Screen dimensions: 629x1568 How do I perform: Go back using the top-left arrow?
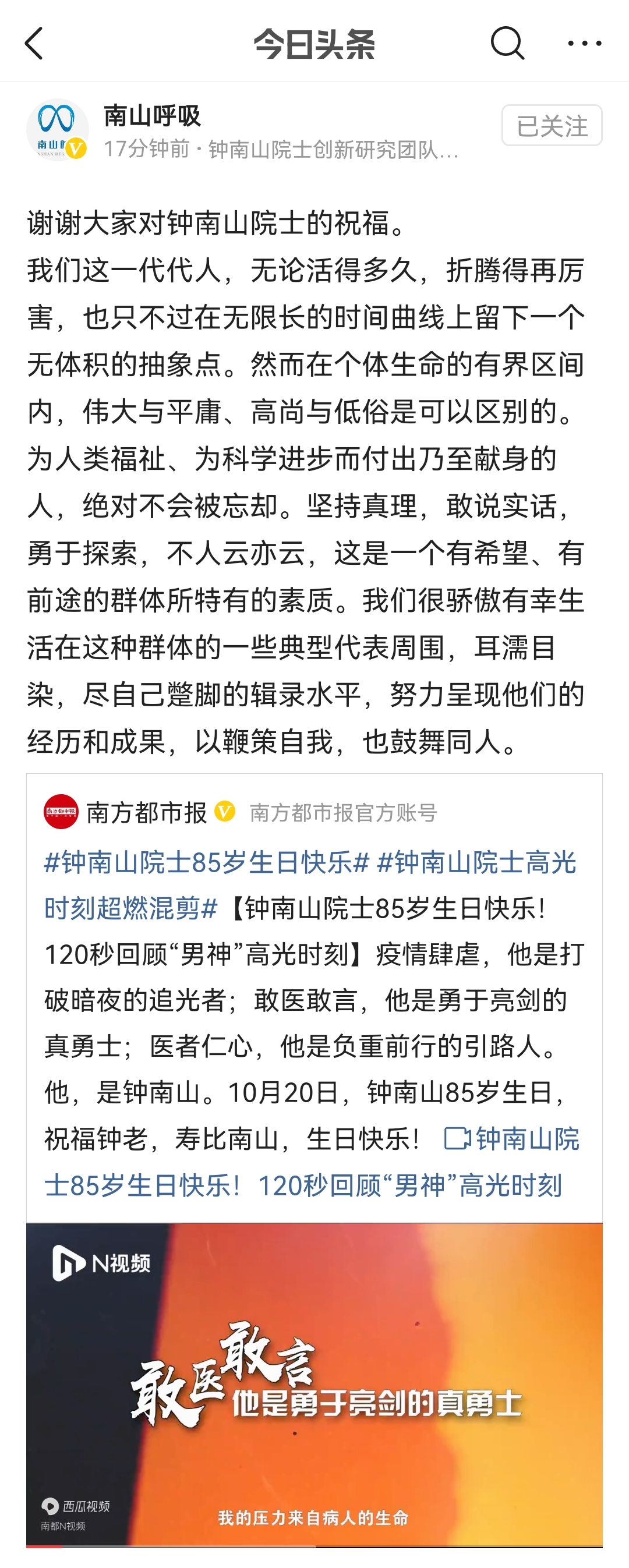(x=34, y=43)
